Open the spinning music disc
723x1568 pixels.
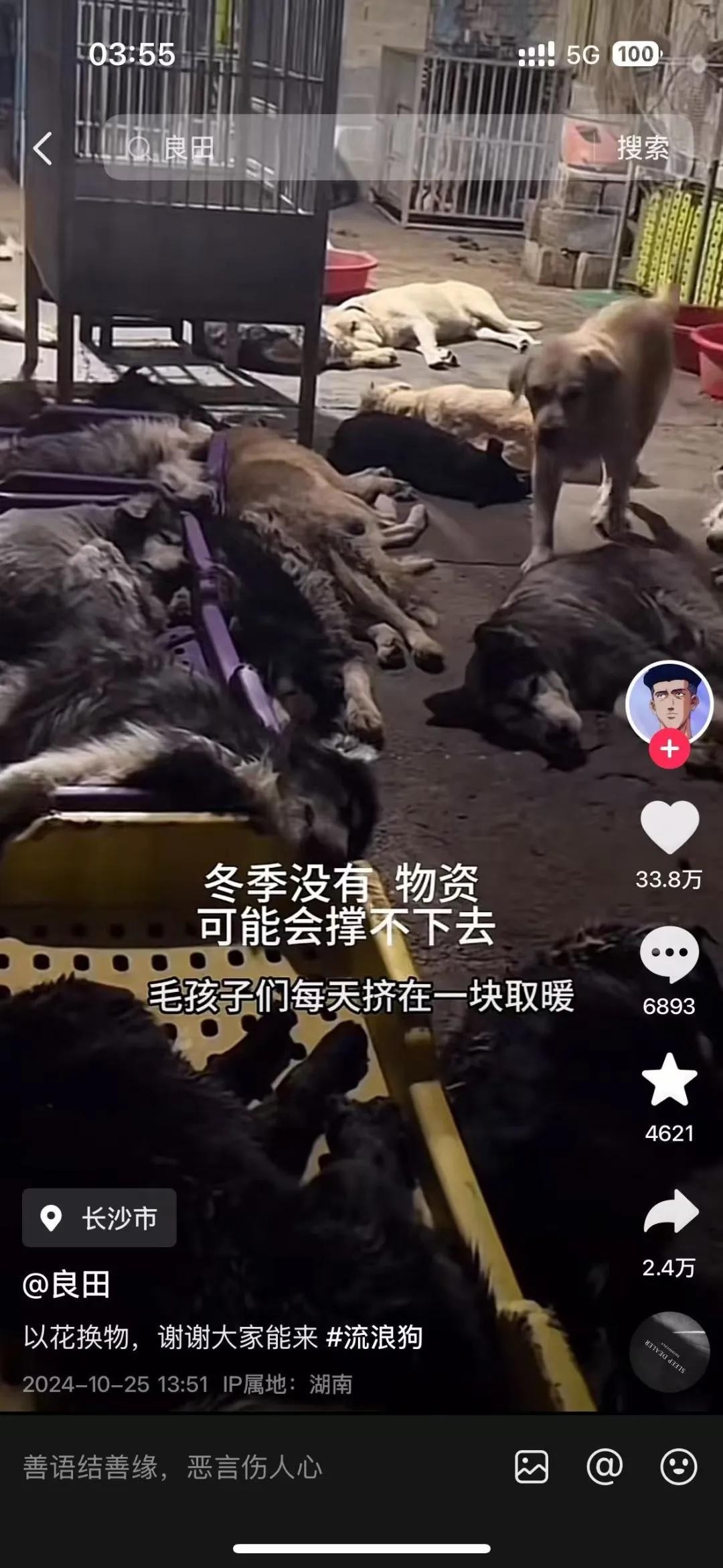pos(669,1352)
